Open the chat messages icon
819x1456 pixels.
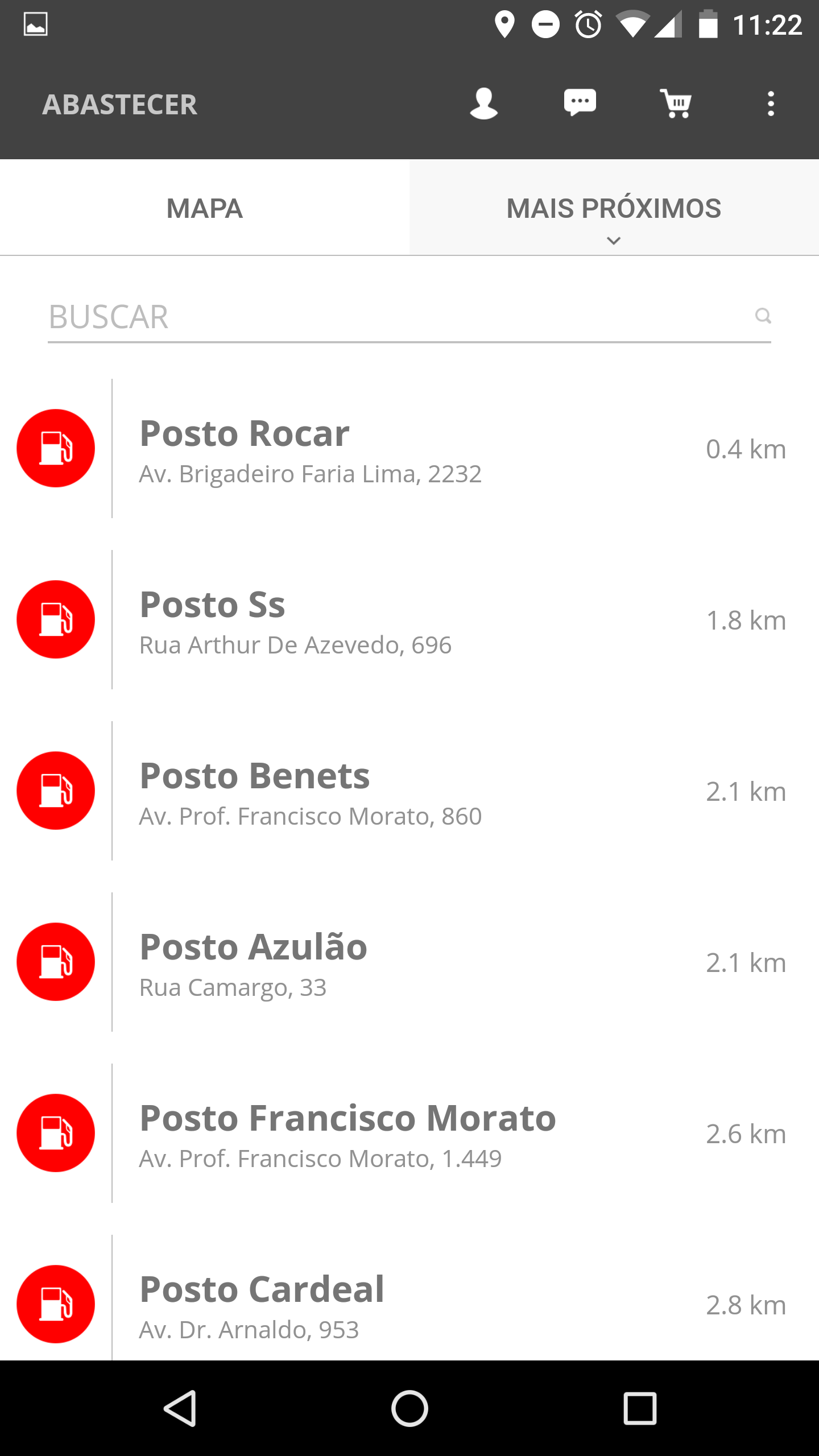[580, 104]
